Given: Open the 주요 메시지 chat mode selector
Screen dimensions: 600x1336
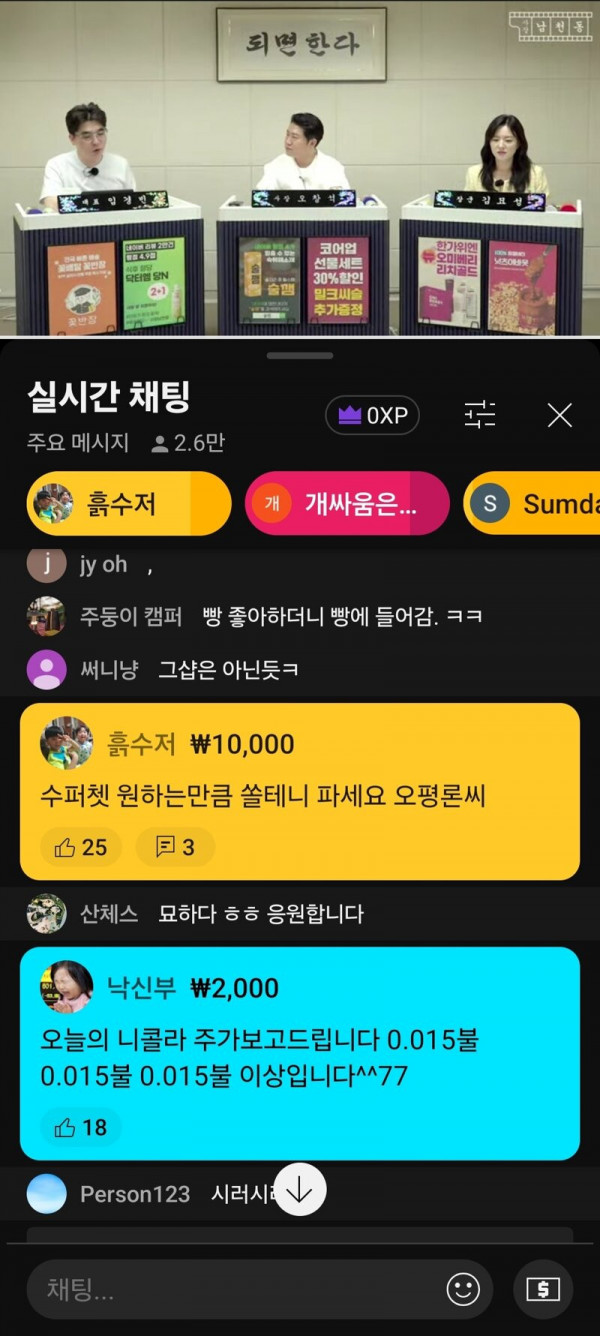Looking at the screenshot, I should 78,443.
